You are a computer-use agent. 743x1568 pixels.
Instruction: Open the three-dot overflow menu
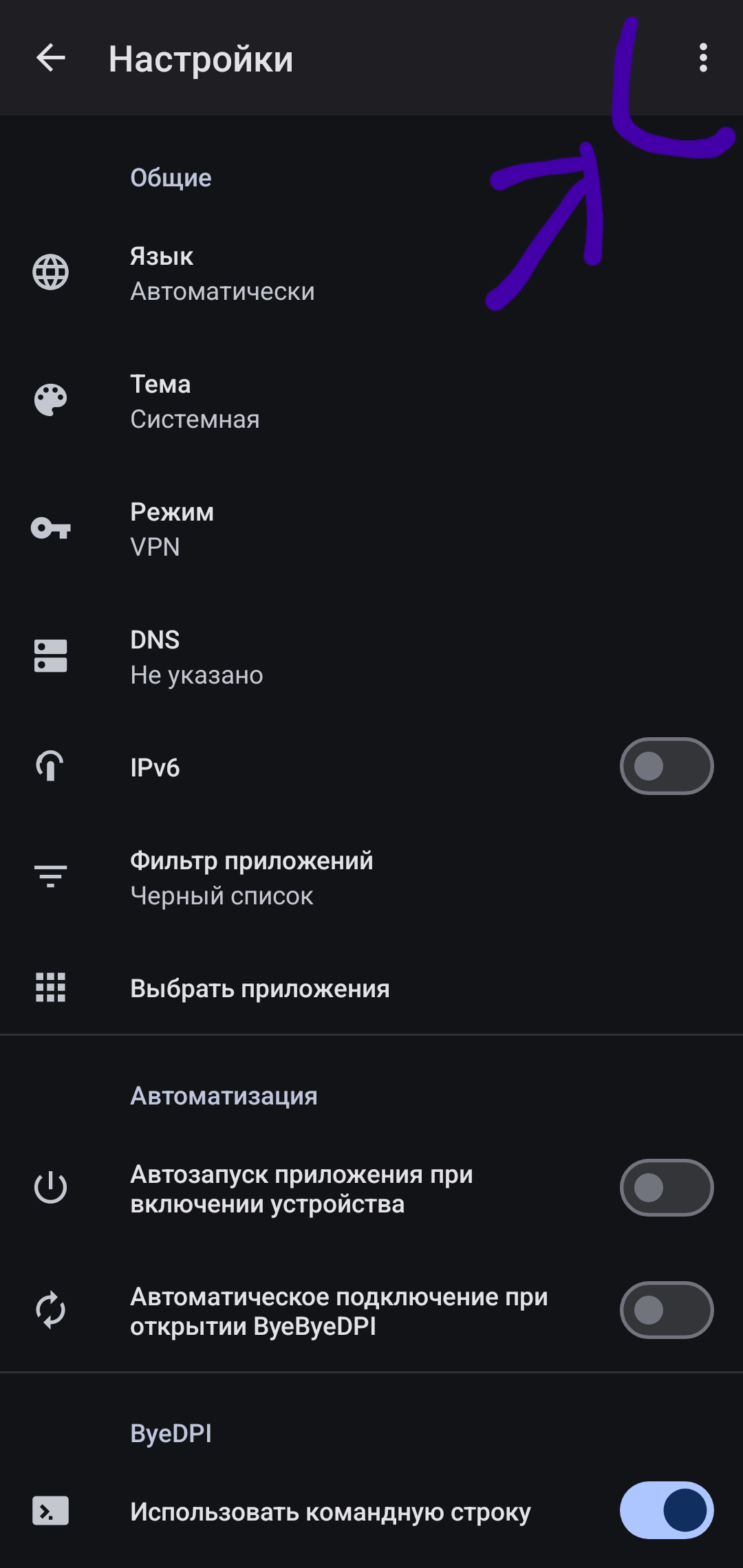point(702,58)
